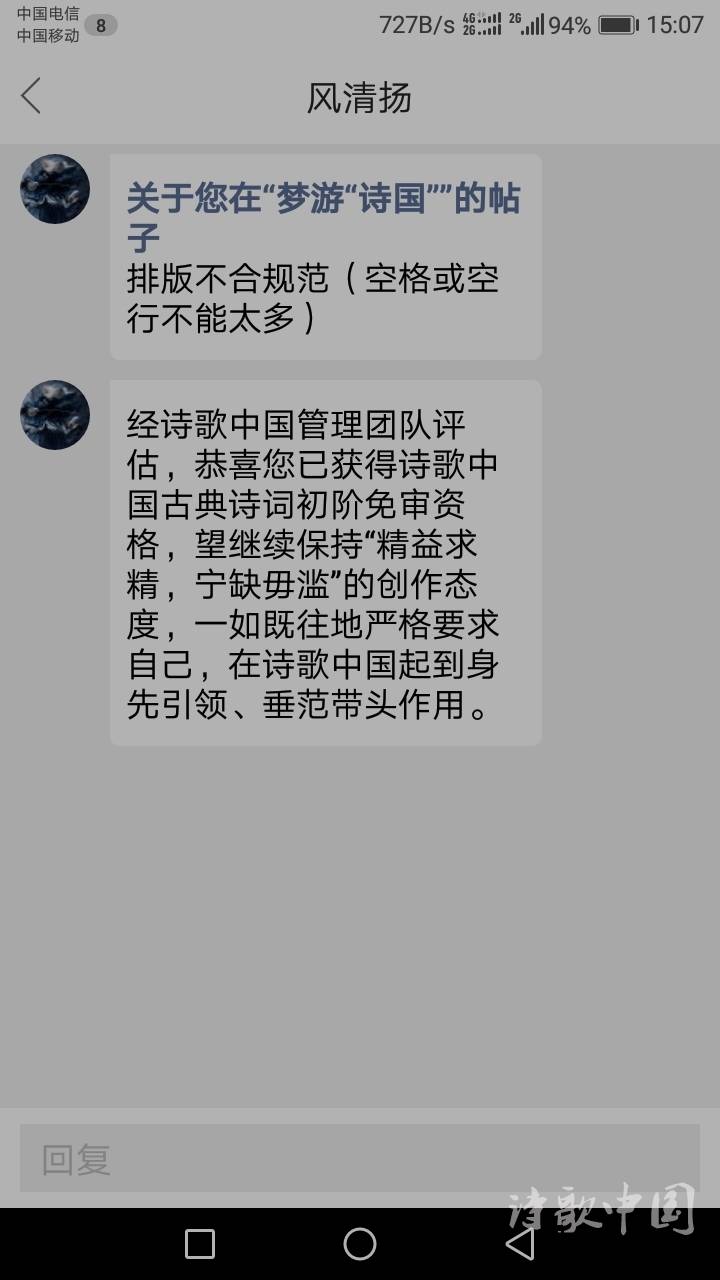Image resolution: width=720 pixels, height=1280 pixels.
Task: Open sender avatar beside the 经诗歌中国管理团队评估 message
Action: coord(55,415)
